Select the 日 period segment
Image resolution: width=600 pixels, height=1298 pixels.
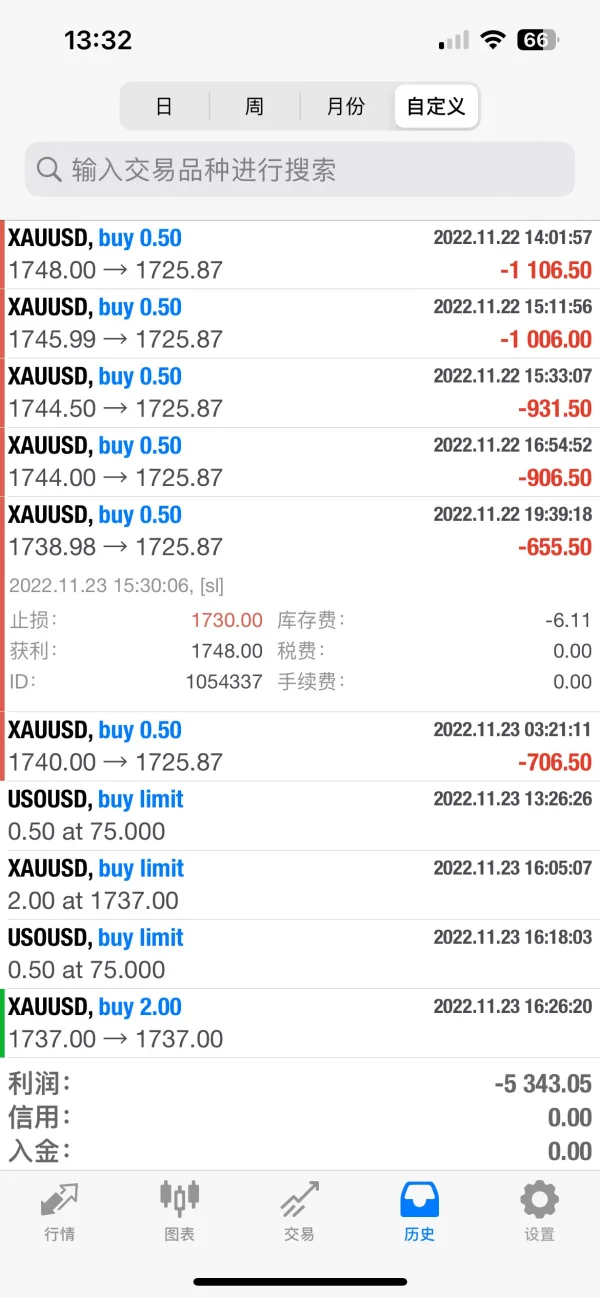(x=165, y=106)
